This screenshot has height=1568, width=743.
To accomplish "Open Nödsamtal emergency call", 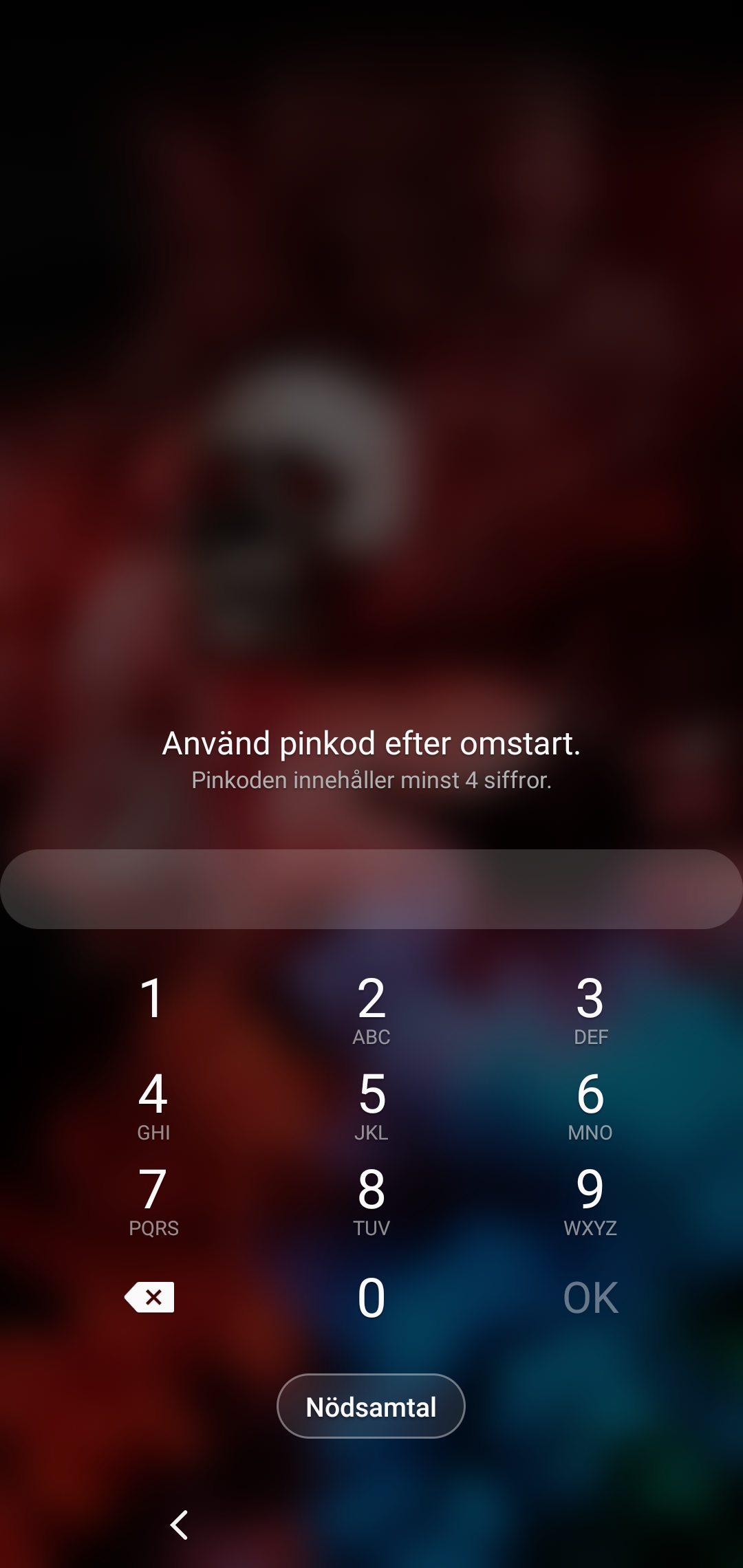I will pos(371,1406).
